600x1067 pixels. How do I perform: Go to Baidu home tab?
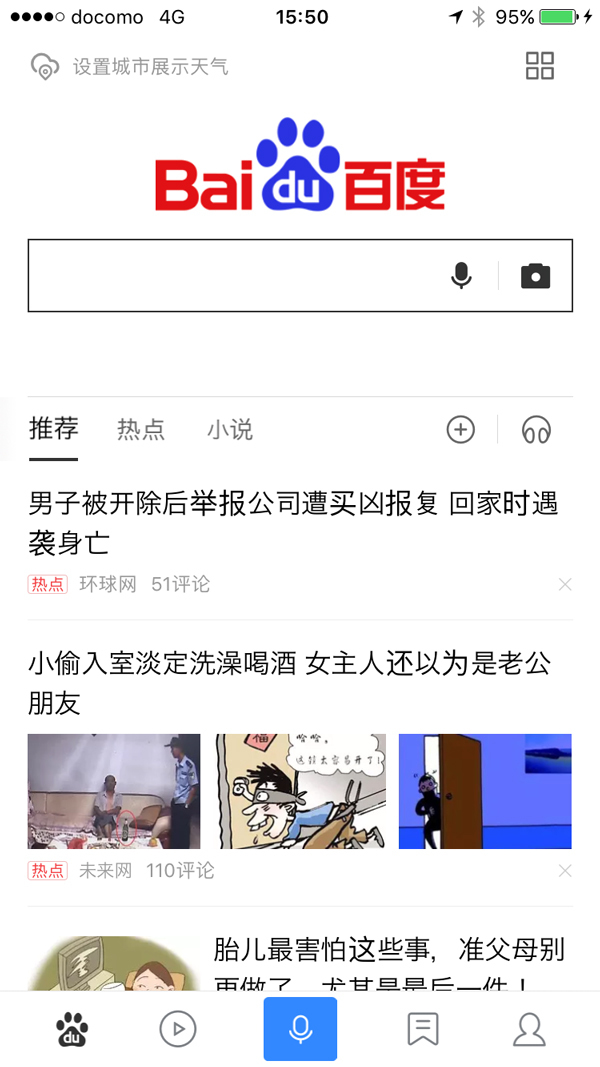pos(72,1029)
